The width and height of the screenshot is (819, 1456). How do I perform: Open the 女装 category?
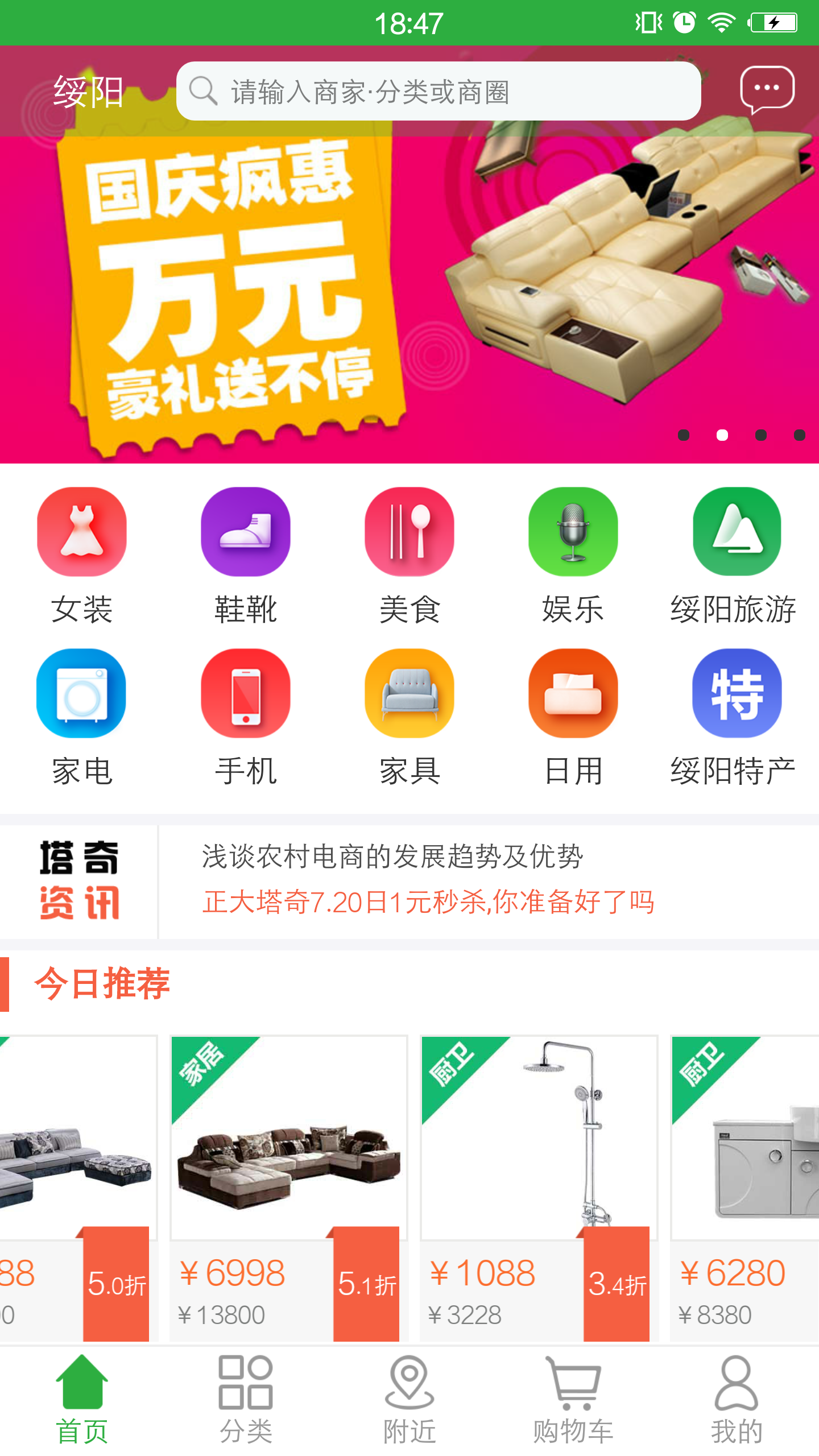pos(82,555)
